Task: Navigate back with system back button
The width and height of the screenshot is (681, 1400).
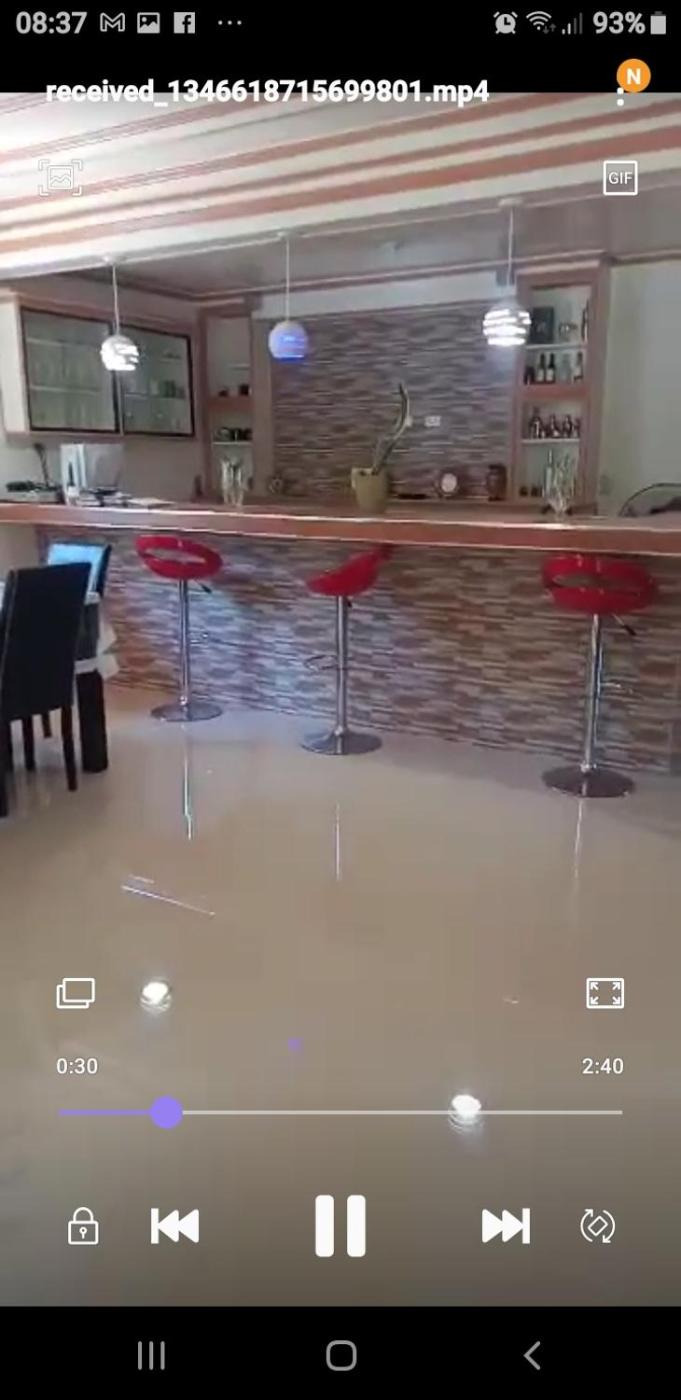Action: pyautogui.click(x=532, y=1355)
